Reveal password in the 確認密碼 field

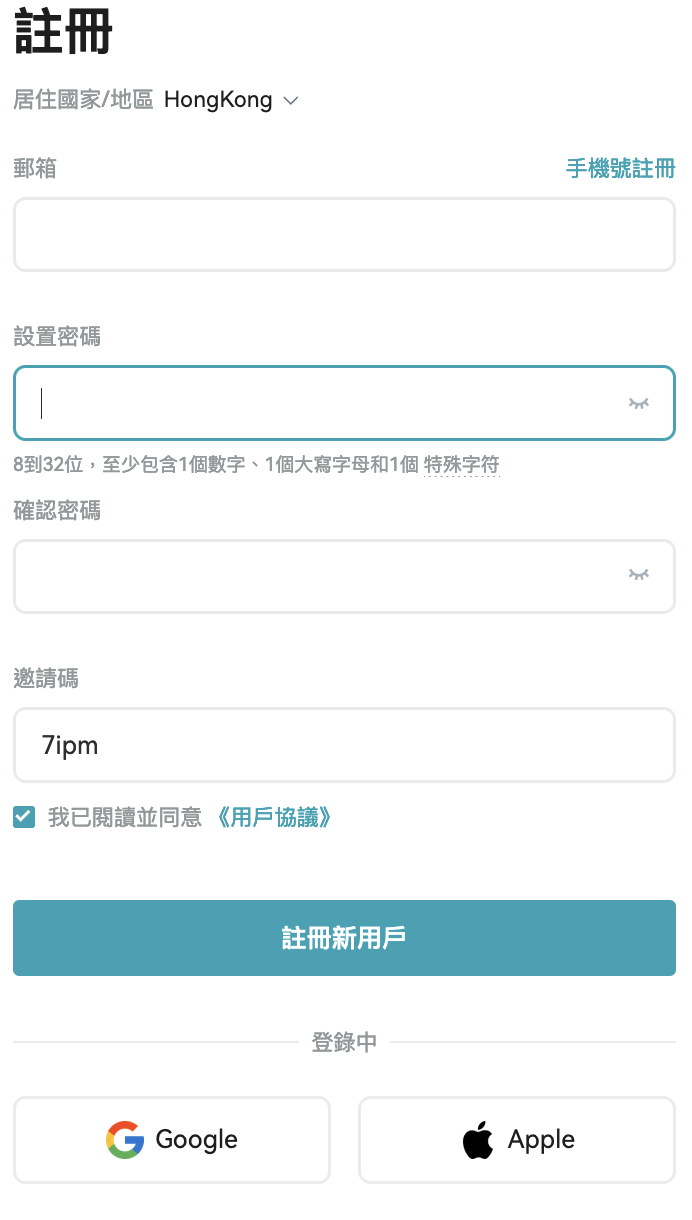[639, 574]
